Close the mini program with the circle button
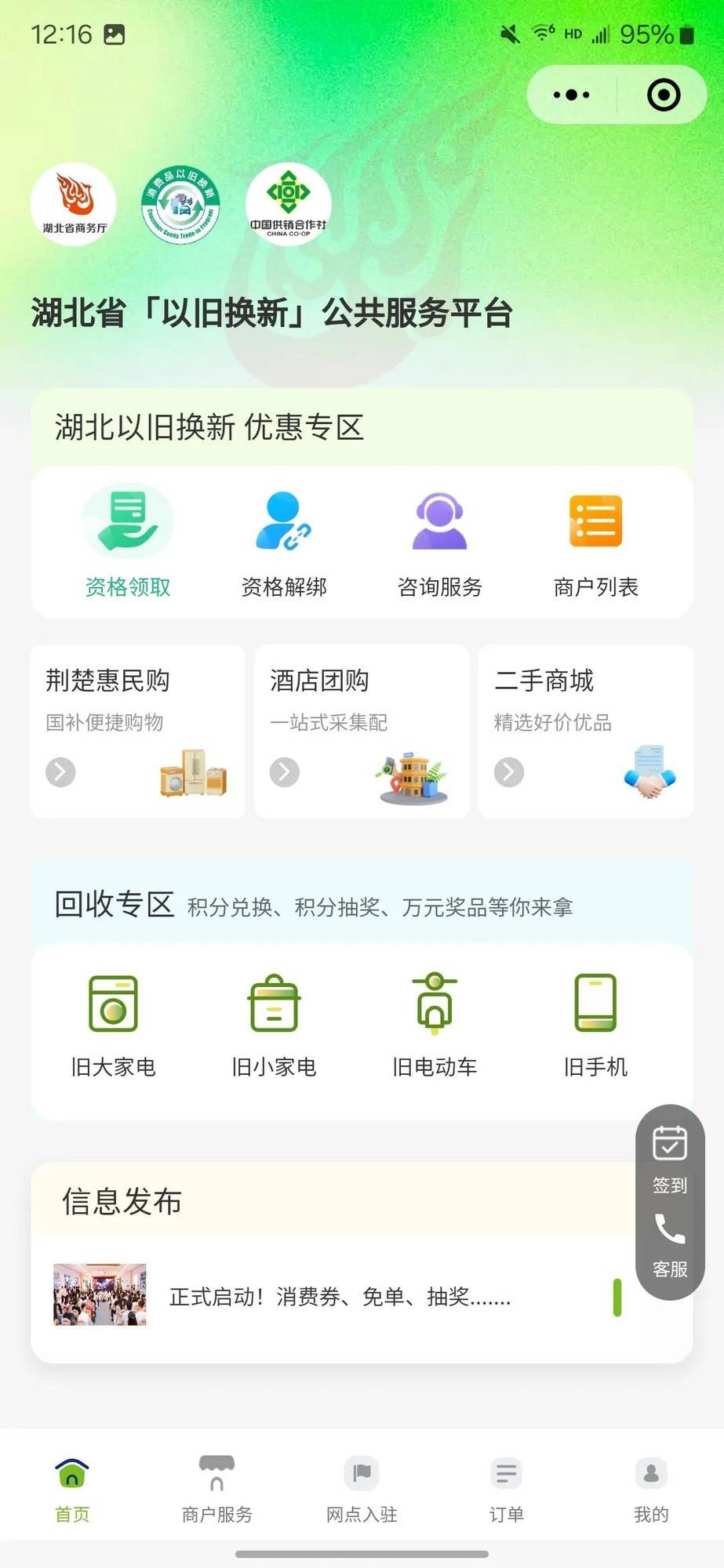Screen dimensions: 724x1568 coord(663,95)
